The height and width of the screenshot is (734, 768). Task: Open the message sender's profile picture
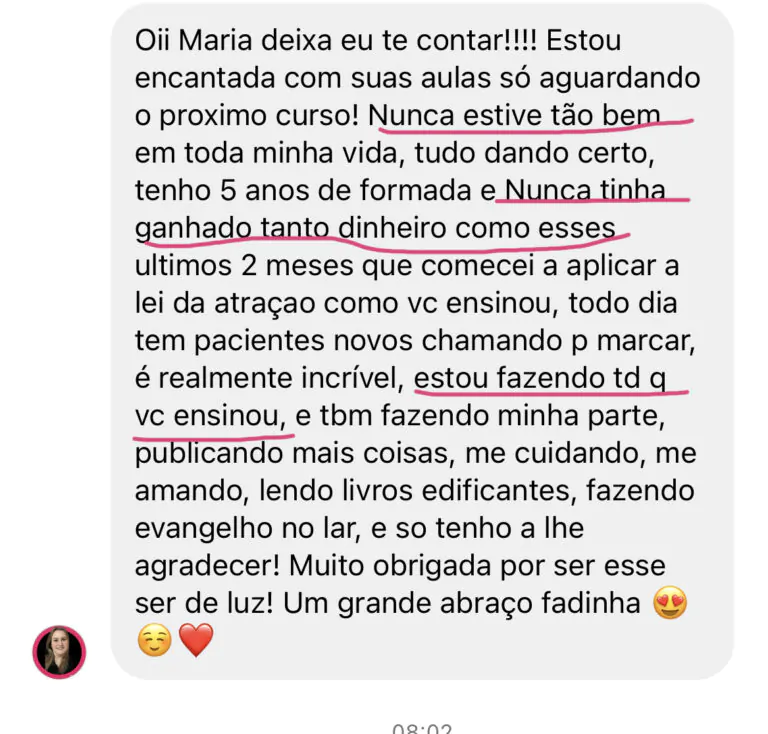point(59,652)
